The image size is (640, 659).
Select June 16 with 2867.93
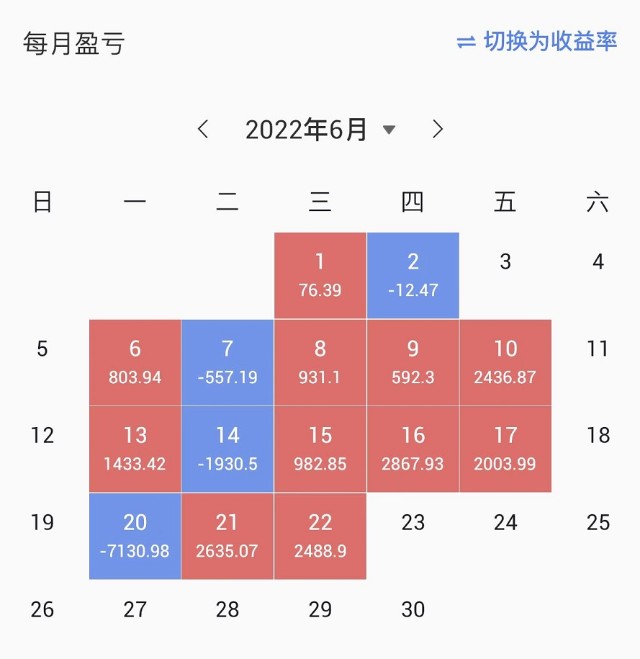pyautogui.click(x=413, y=449)
